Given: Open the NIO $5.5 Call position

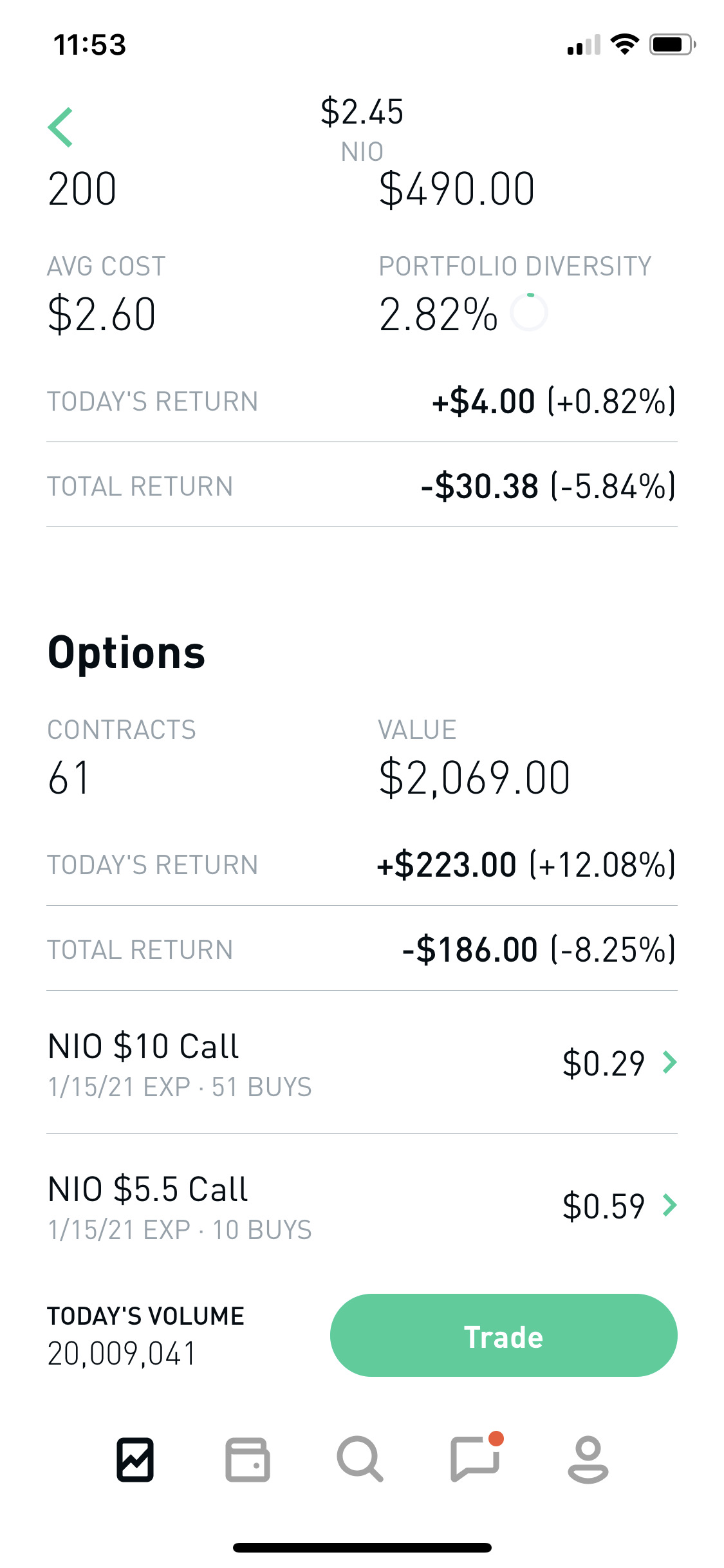Looking at the screenshot, I should click(x=362, y=1206).
